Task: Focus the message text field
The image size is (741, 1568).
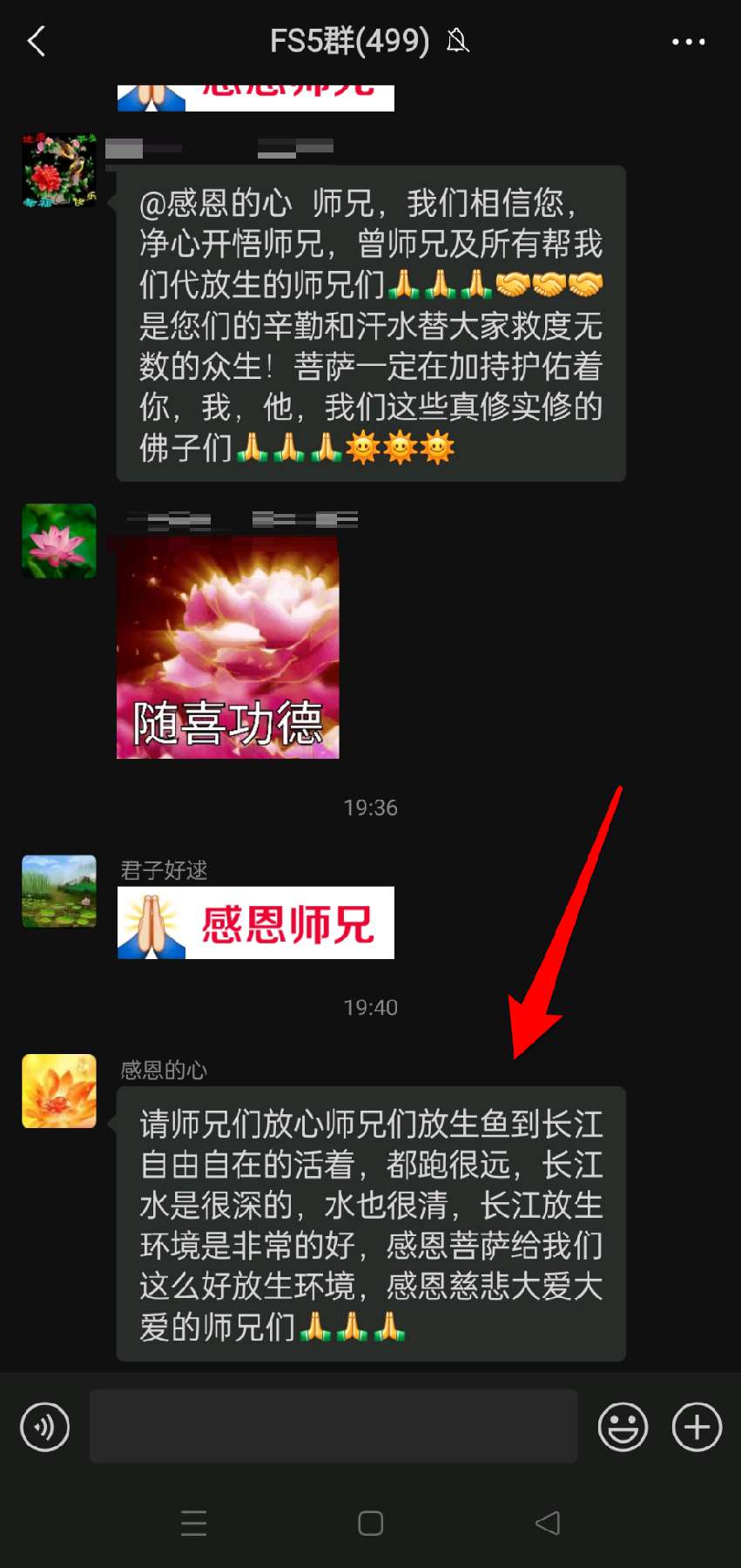Action: 333,1427
